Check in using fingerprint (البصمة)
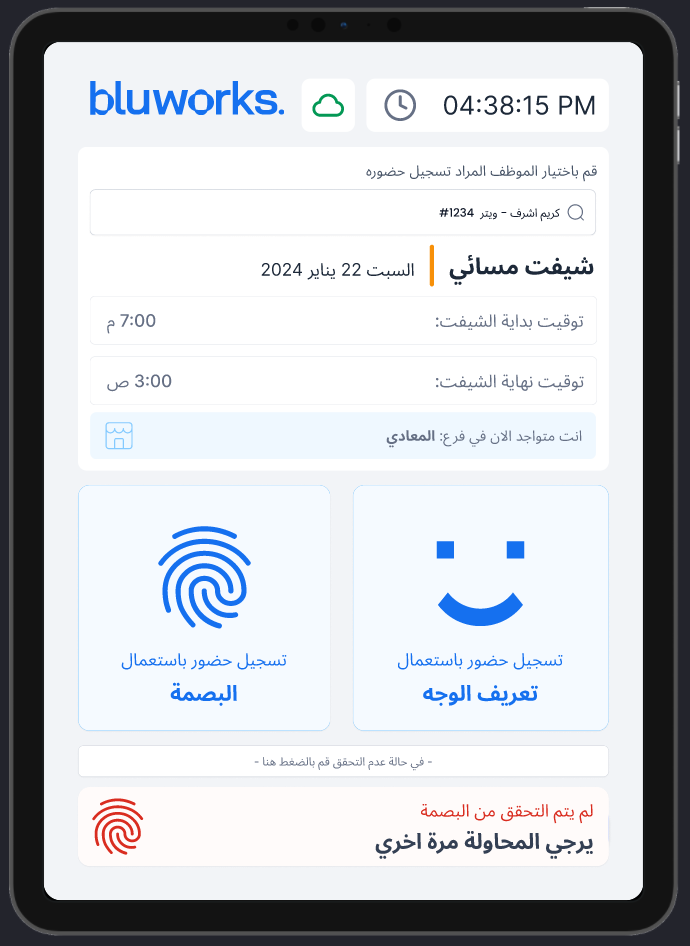Screen dimensions: 690x946 pyautogui.click(x=204, y=608)
